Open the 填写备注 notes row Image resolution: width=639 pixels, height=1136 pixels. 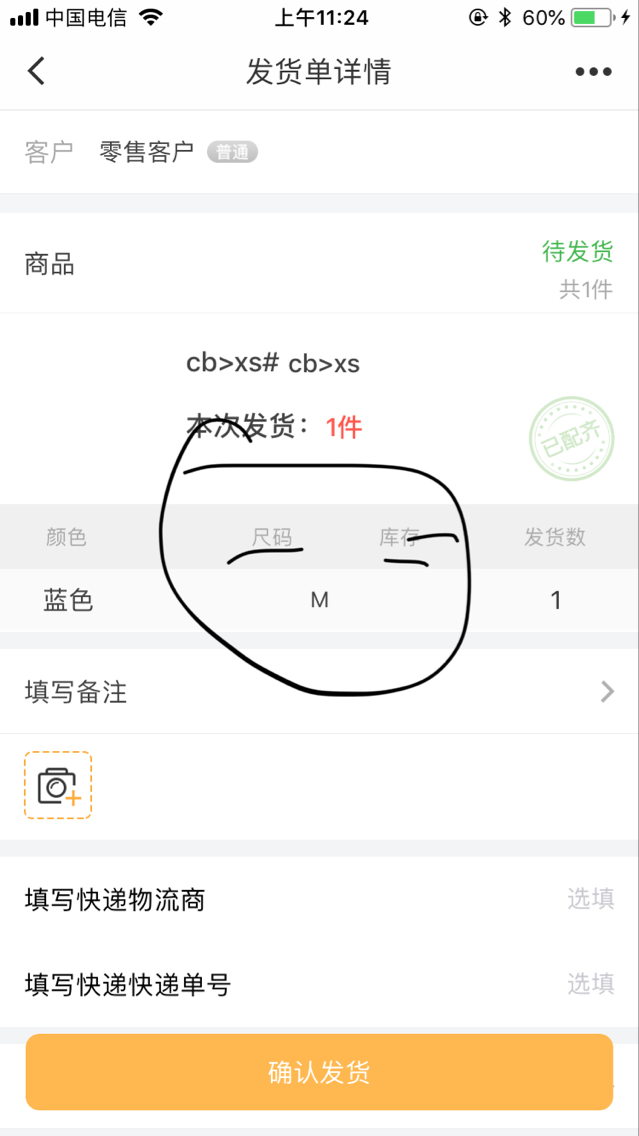(320, 692)
